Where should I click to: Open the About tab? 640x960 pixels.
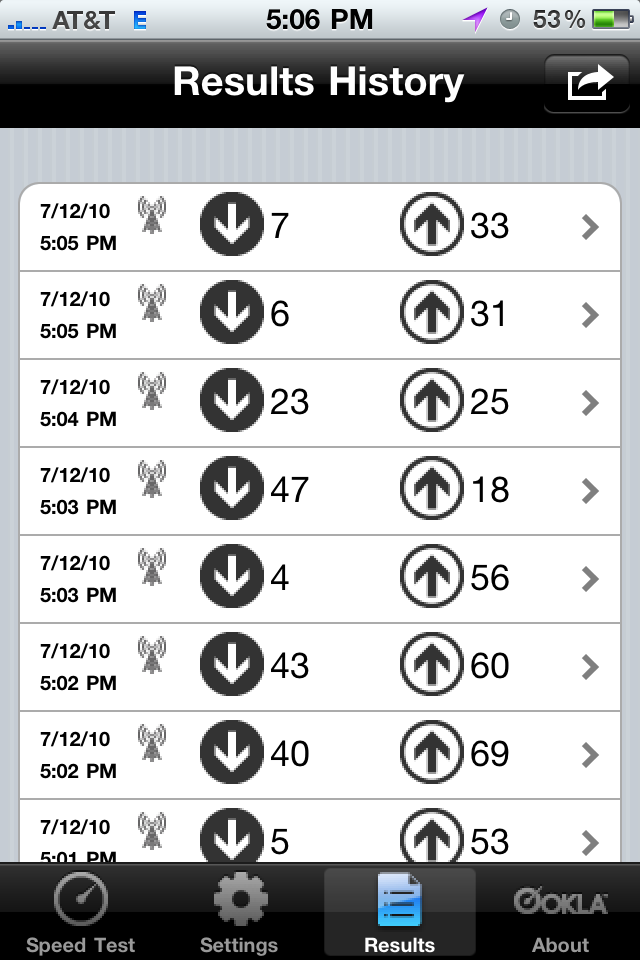[x=560, y=913]
